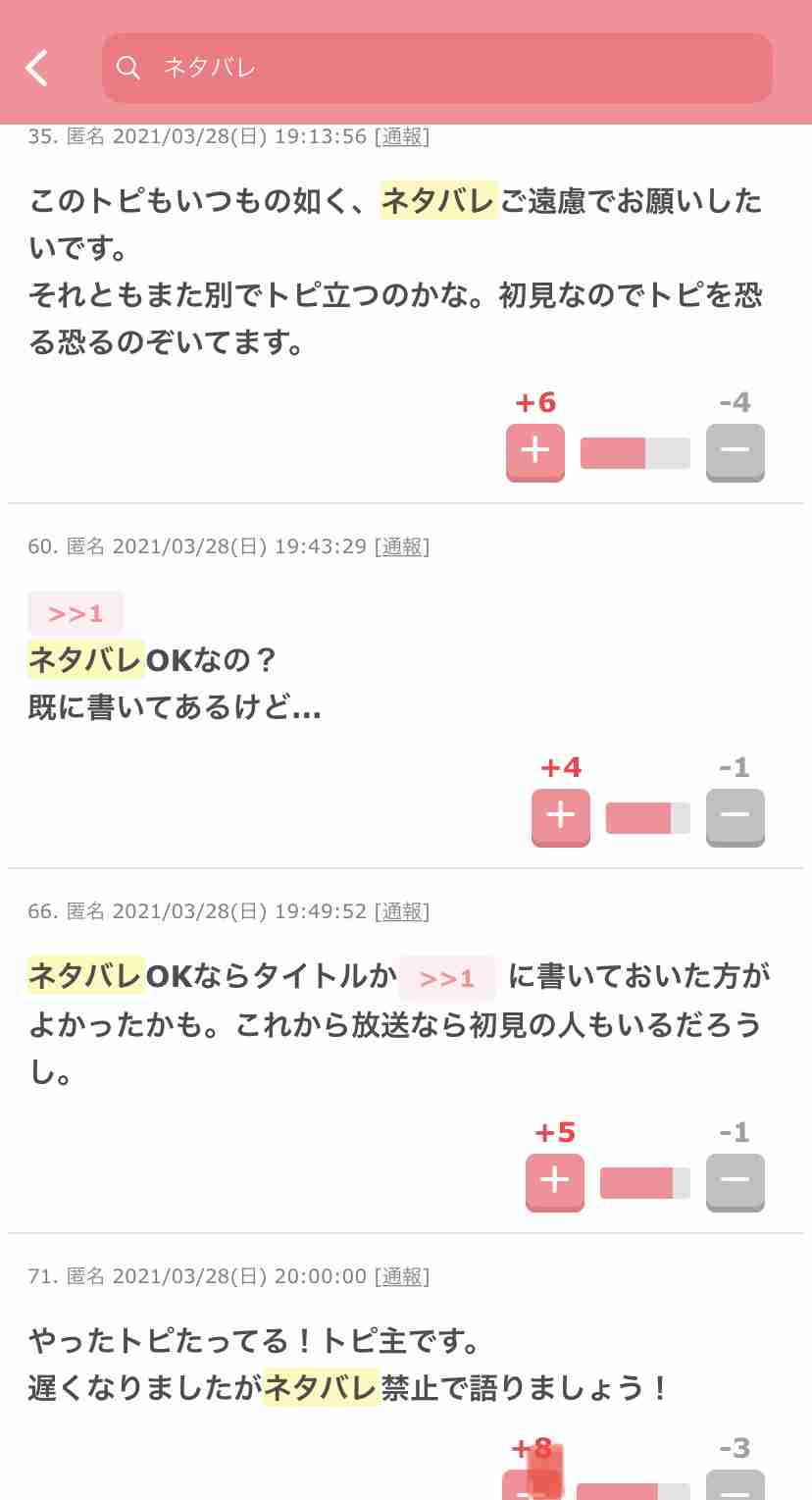Report comment 71 via 通報 link
Viewport: 812px width, 1500px height.
402,1276
